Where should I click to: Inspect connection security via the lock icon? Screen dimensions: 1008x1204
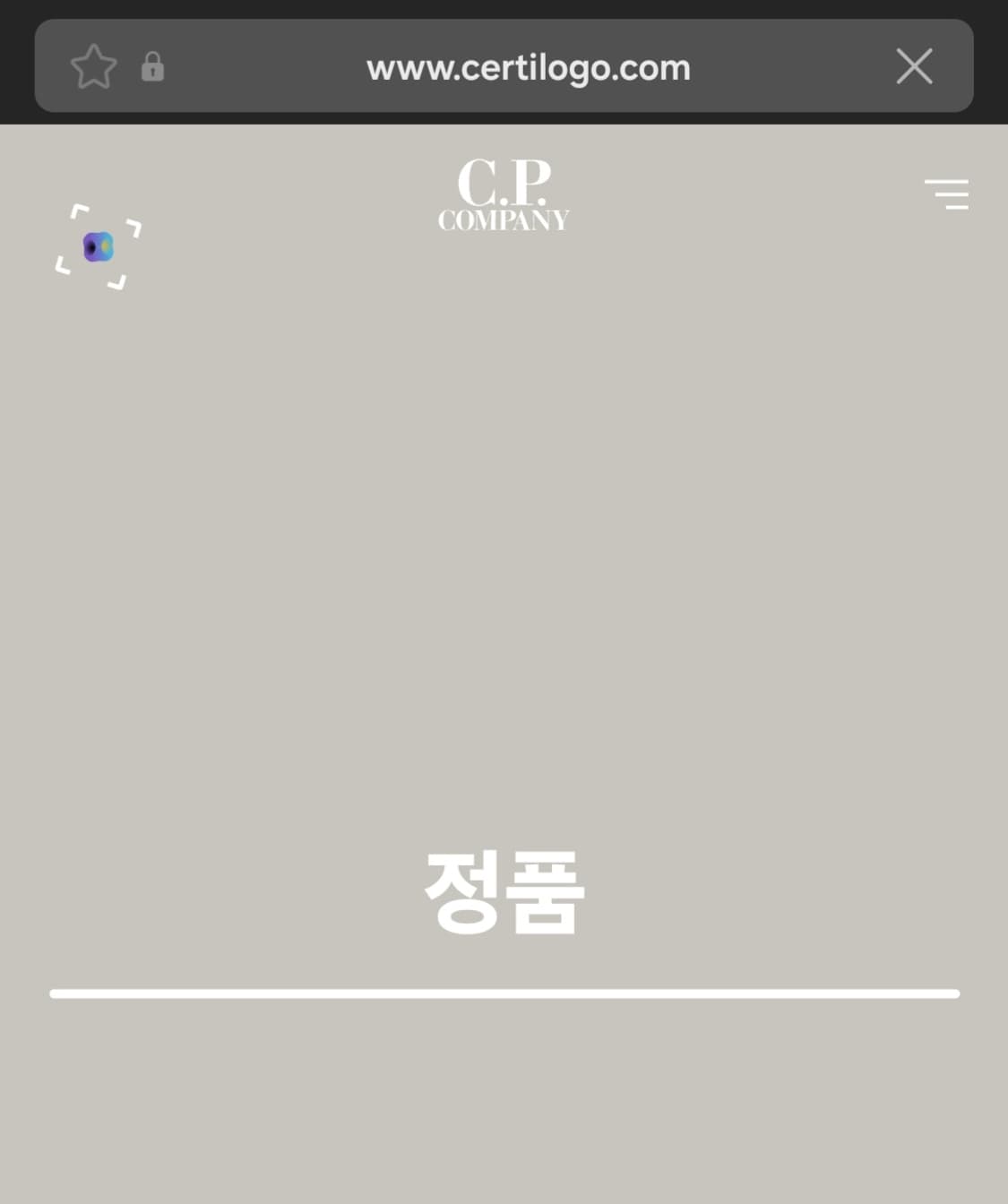click(x=152, y=66)
